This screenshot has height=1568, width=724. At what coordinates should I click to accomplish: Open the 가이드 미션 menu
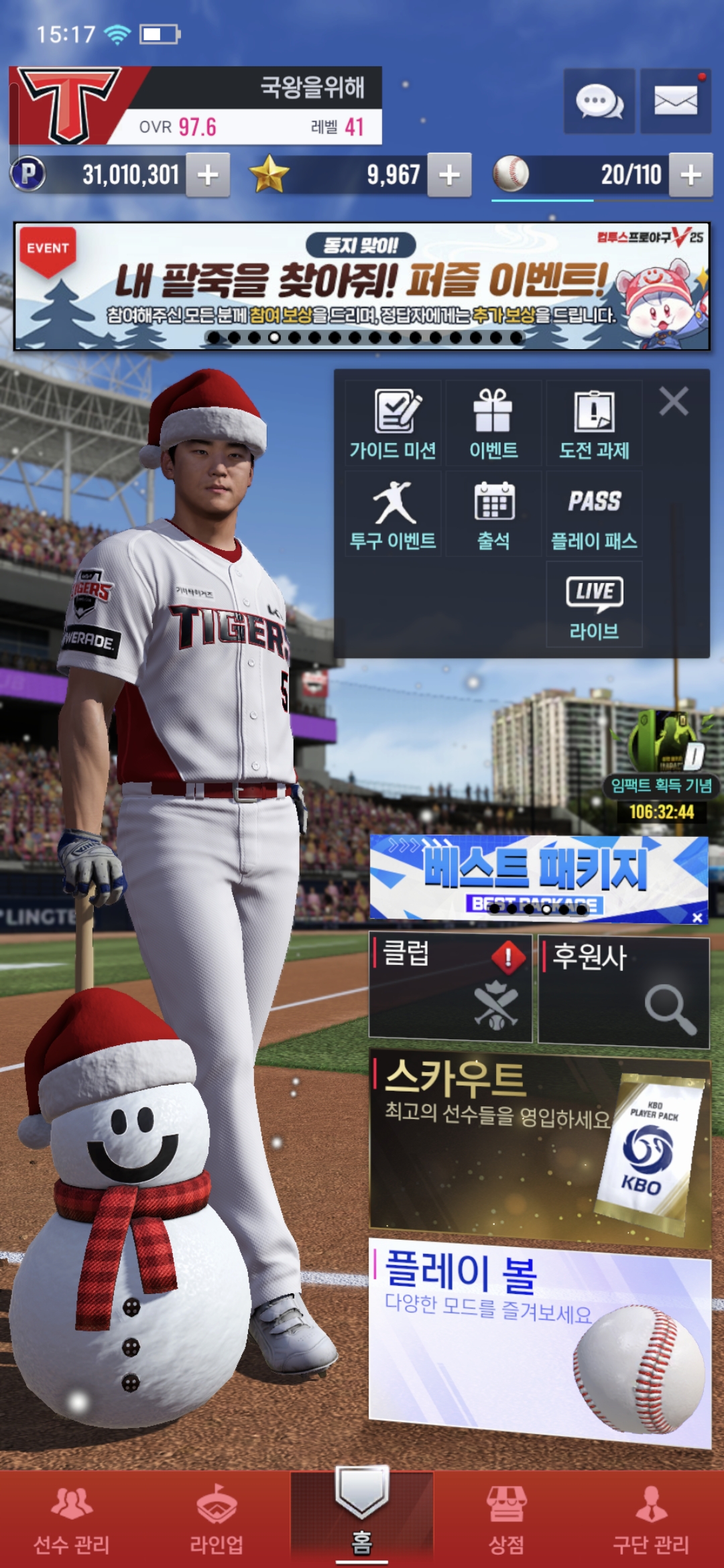[x=393, y=424]
